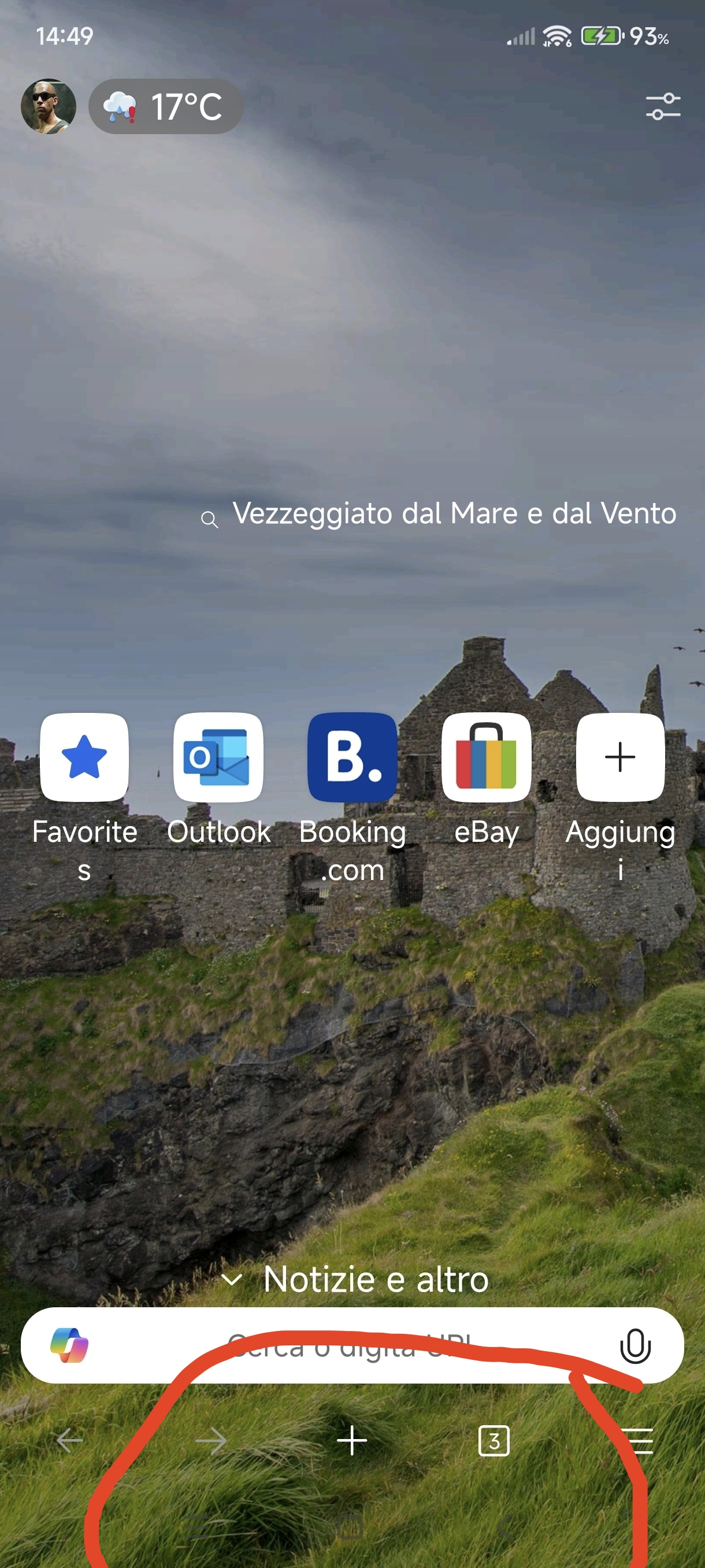
Task: Go back with the left arrow
Action: (70, 1440)
